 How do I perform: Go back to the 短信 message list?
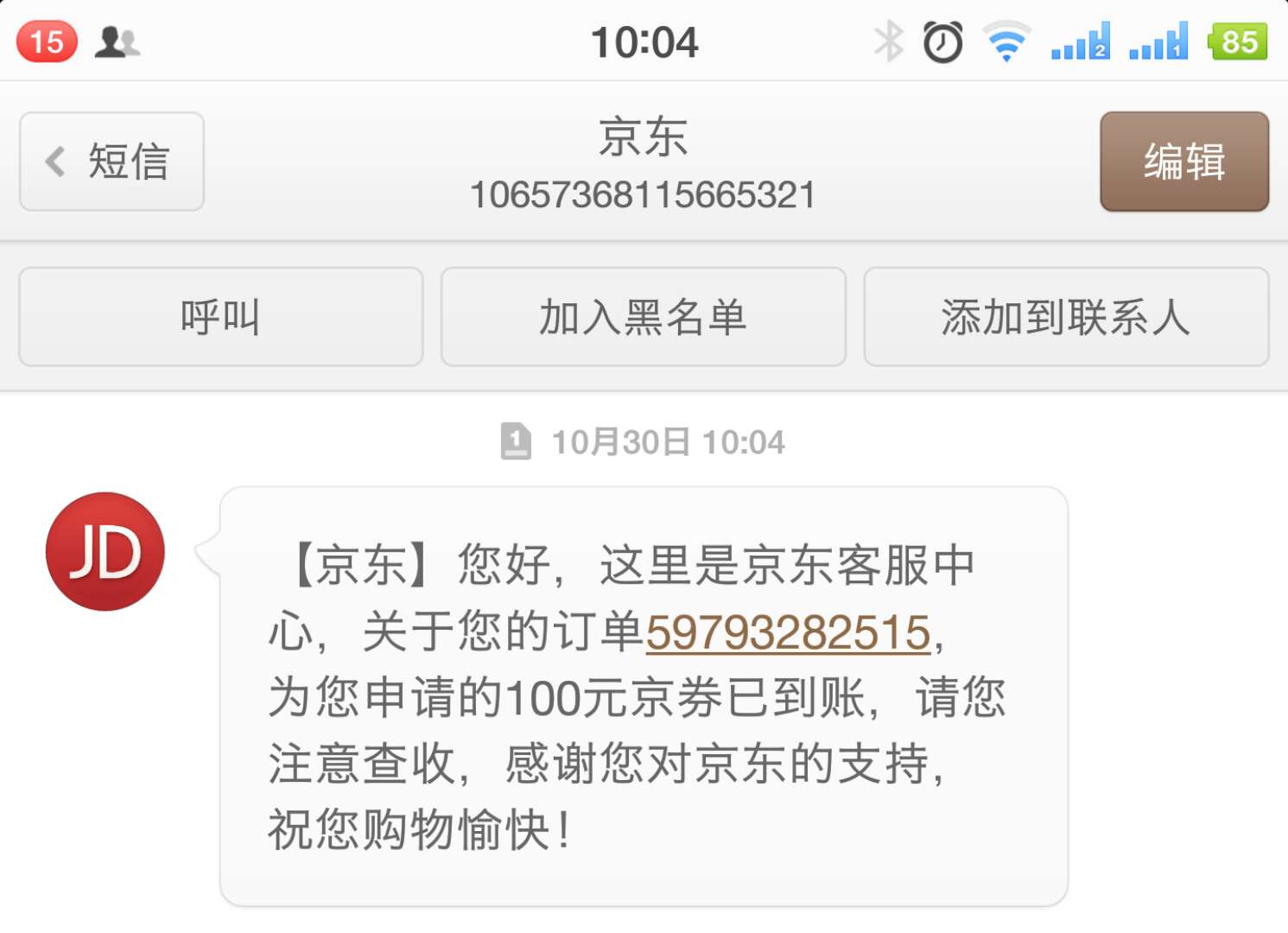click(x=112, y=162)
